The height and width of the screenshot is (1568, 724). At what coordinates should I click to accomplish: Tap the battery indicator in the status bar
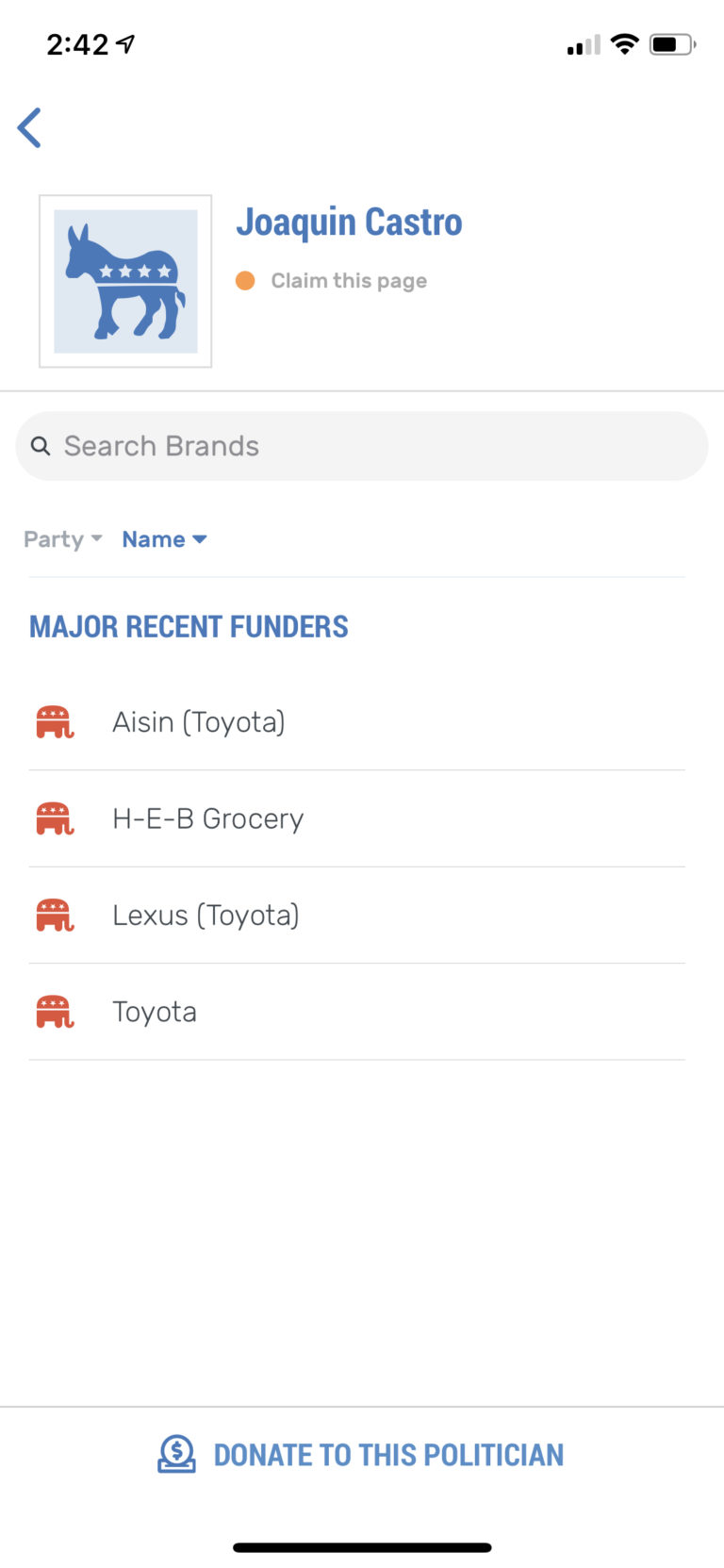pyautogui.click(x=669, y=42)
